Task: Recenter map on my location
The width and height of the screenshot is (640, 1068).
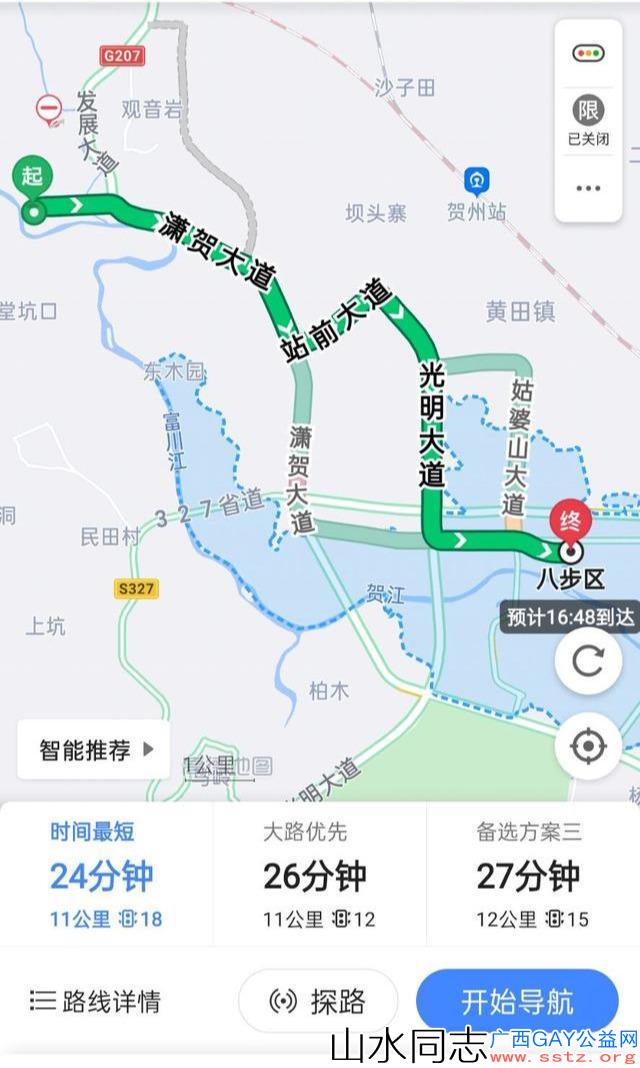Action: tap(588, 747)
